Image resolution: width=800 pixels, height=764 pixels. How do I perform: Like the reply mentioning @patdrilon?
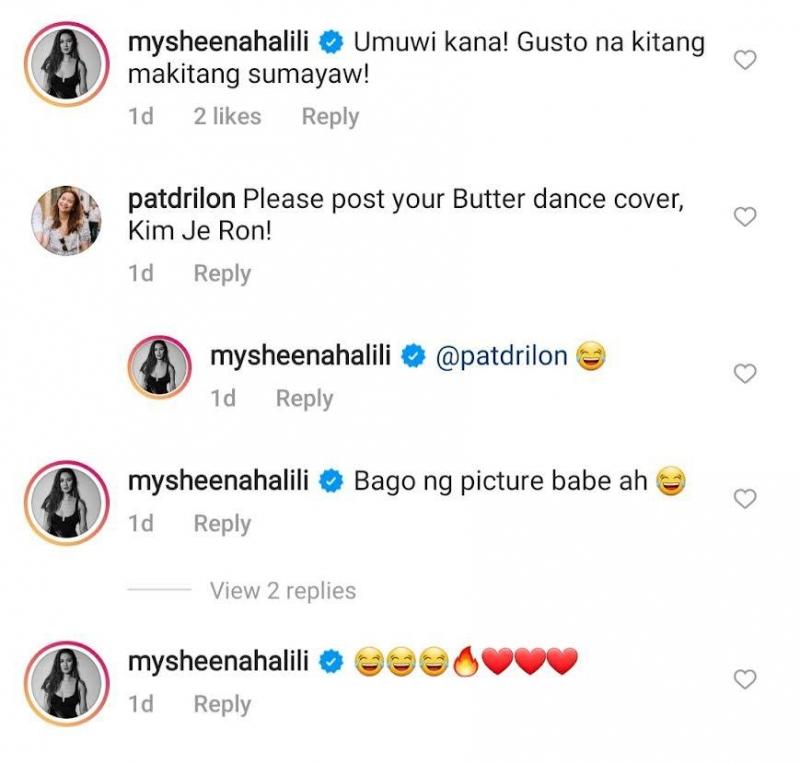pyautogui.click(x=744, y=374)
